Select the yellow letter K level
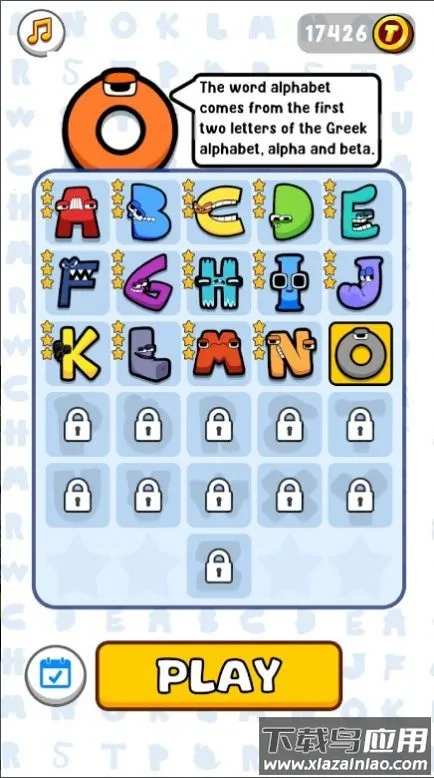434x778 pixels. coord(77,353)
